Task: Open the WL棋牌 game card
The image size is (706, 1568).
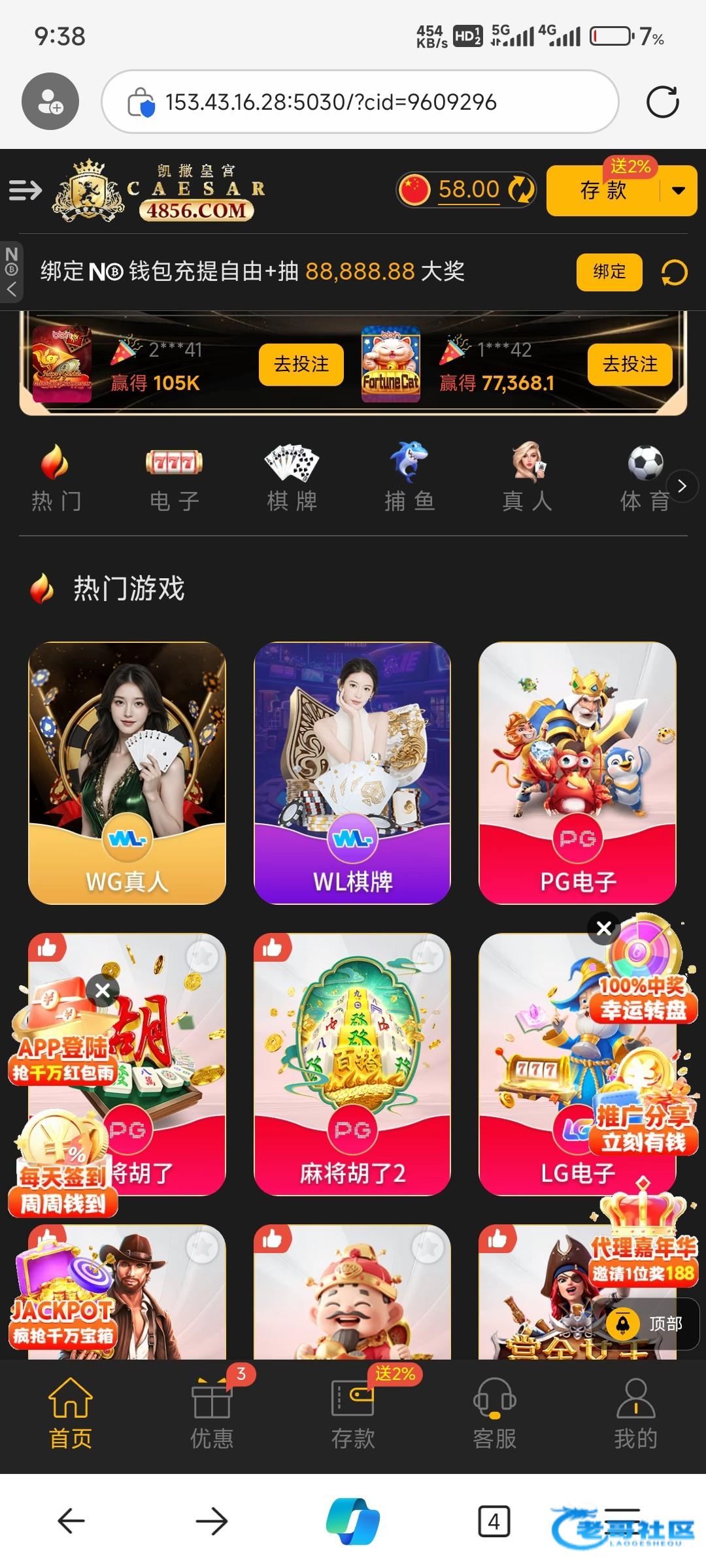Action: click(x=352, y=772)
